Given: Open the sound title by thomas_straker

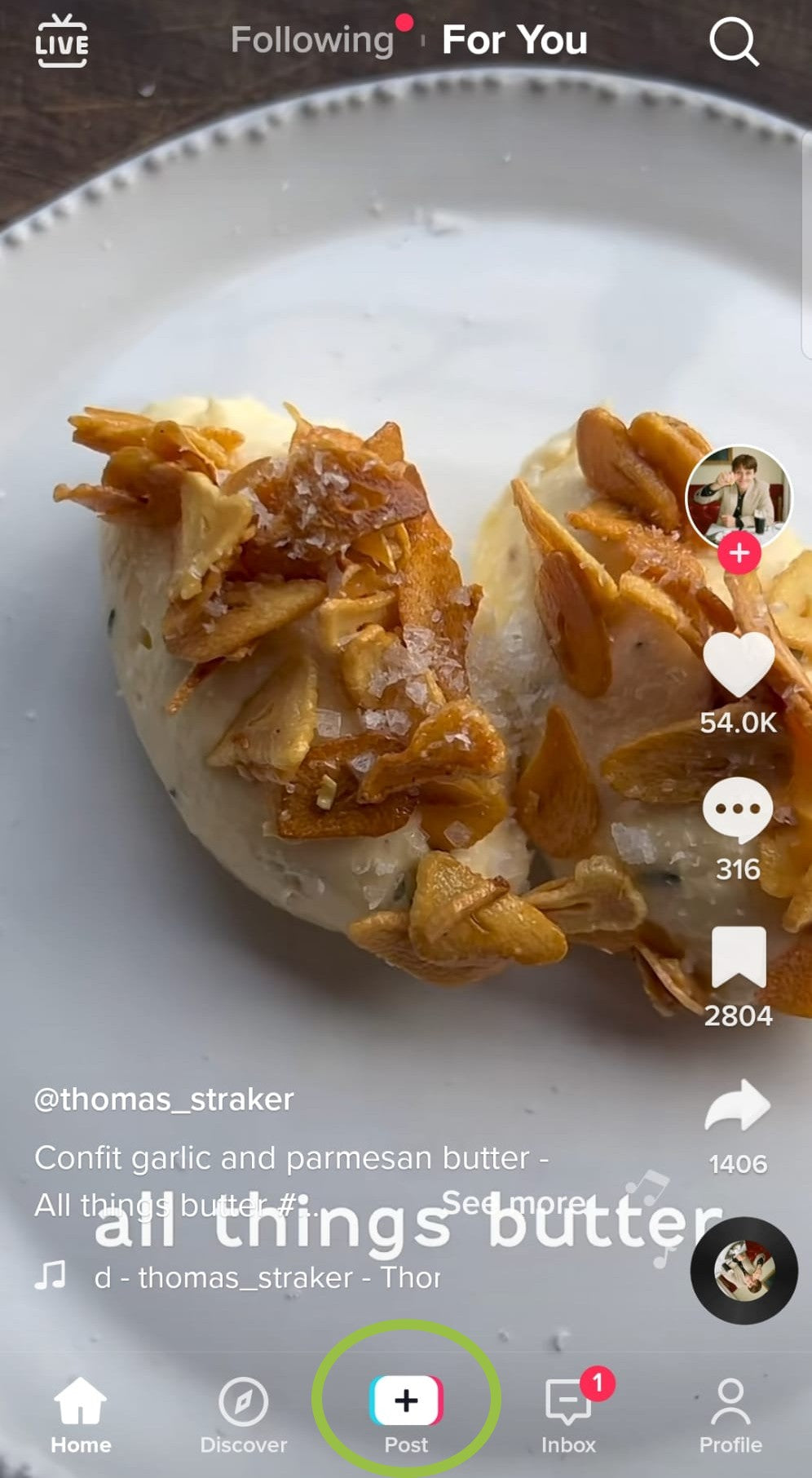Looking at the screenshot, I should 267,1277.
